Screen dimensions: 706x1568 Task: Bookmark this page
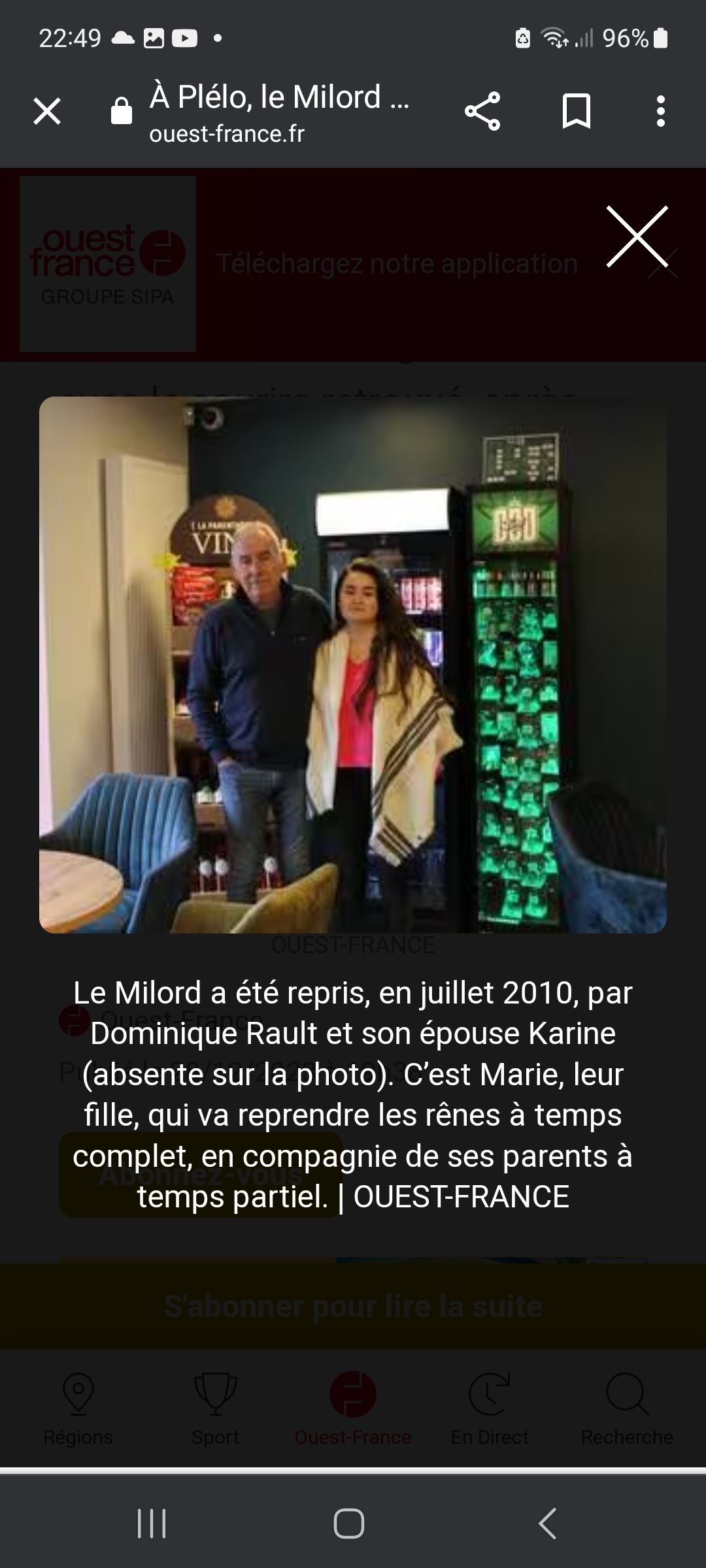577,111
